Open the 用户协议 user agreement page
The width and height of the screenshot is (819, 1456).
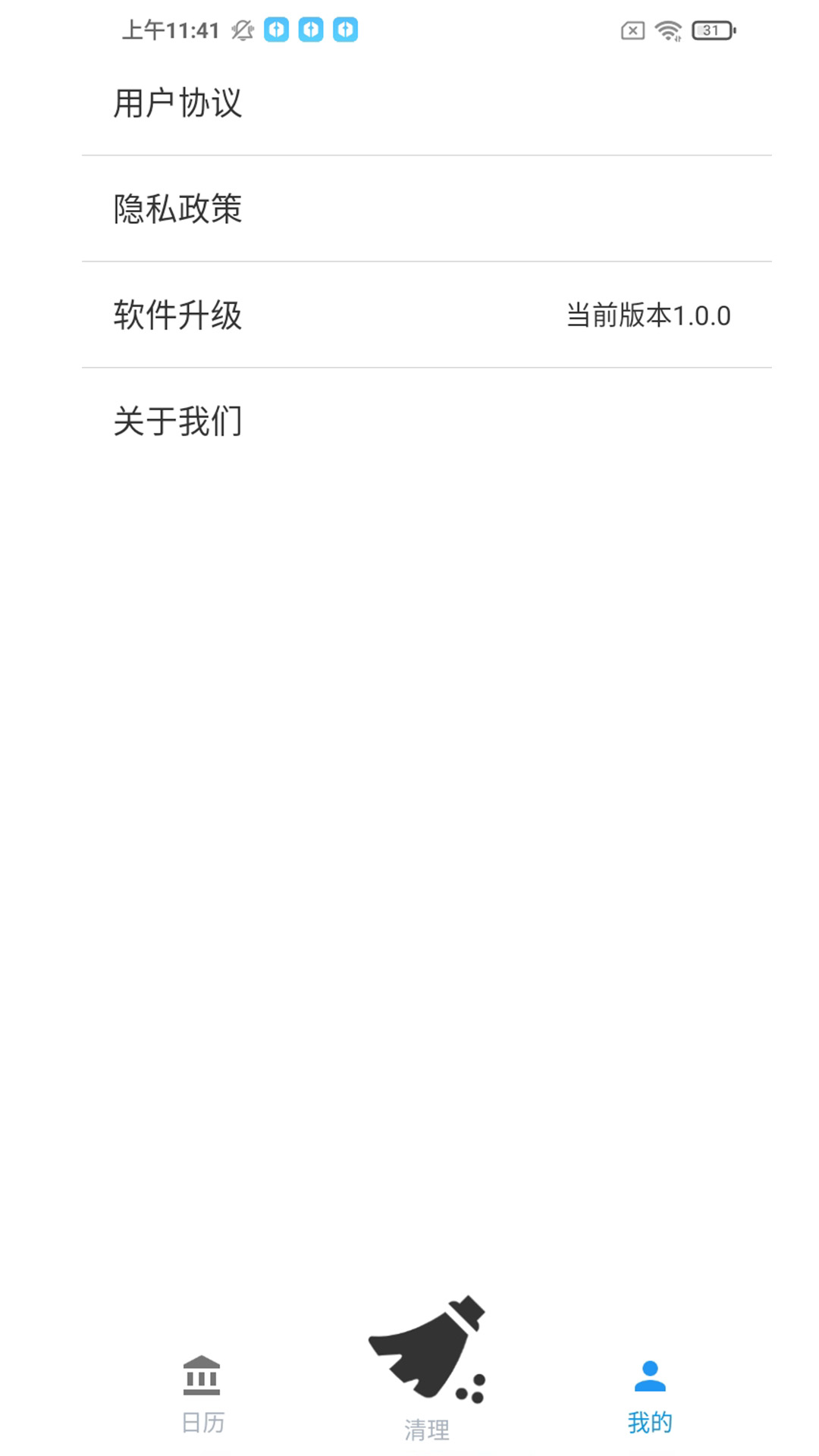click(x=177, y=104)
